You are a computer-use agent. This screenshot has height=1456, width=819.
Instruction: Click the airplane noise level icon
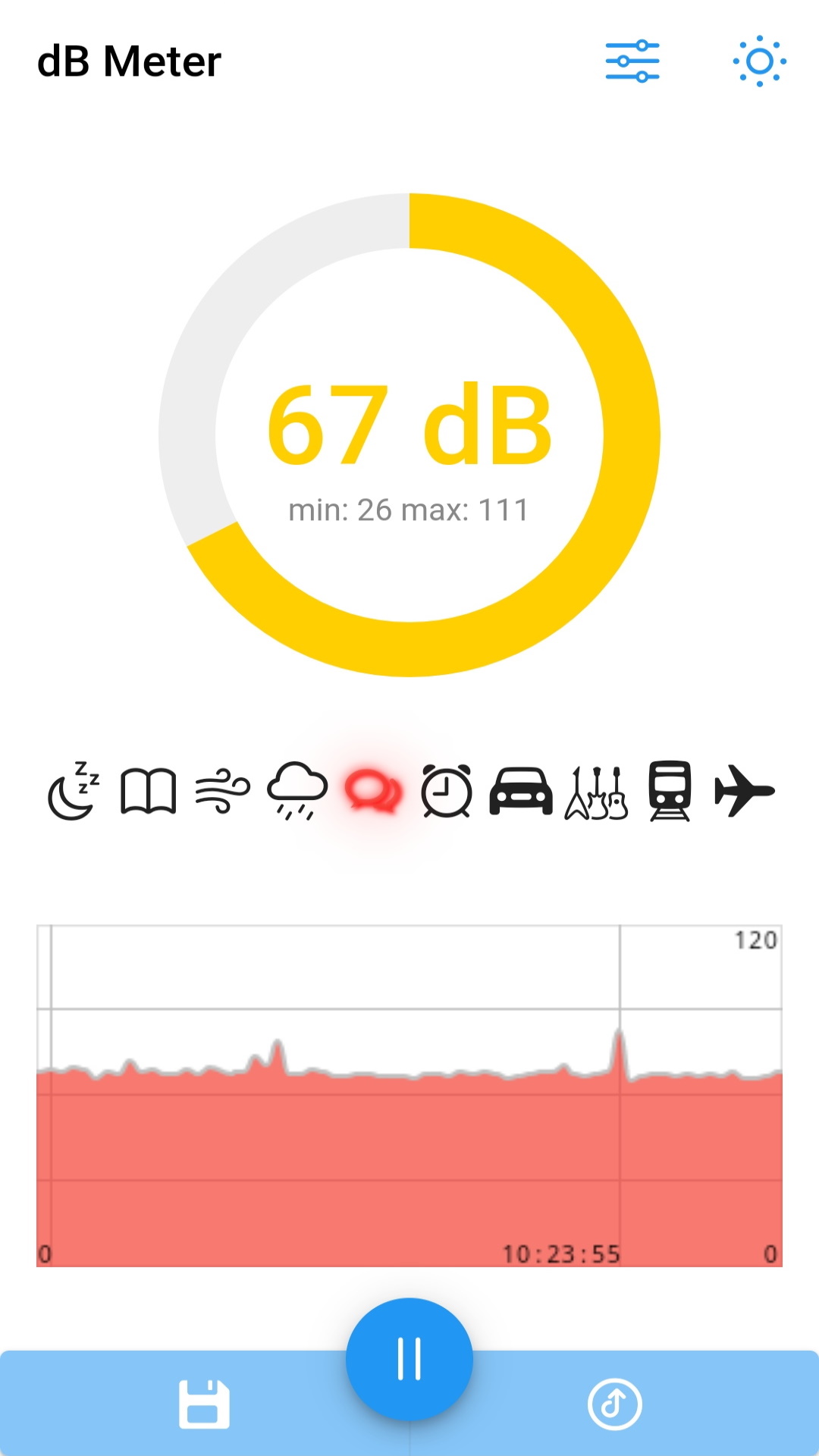coord(745,793)
